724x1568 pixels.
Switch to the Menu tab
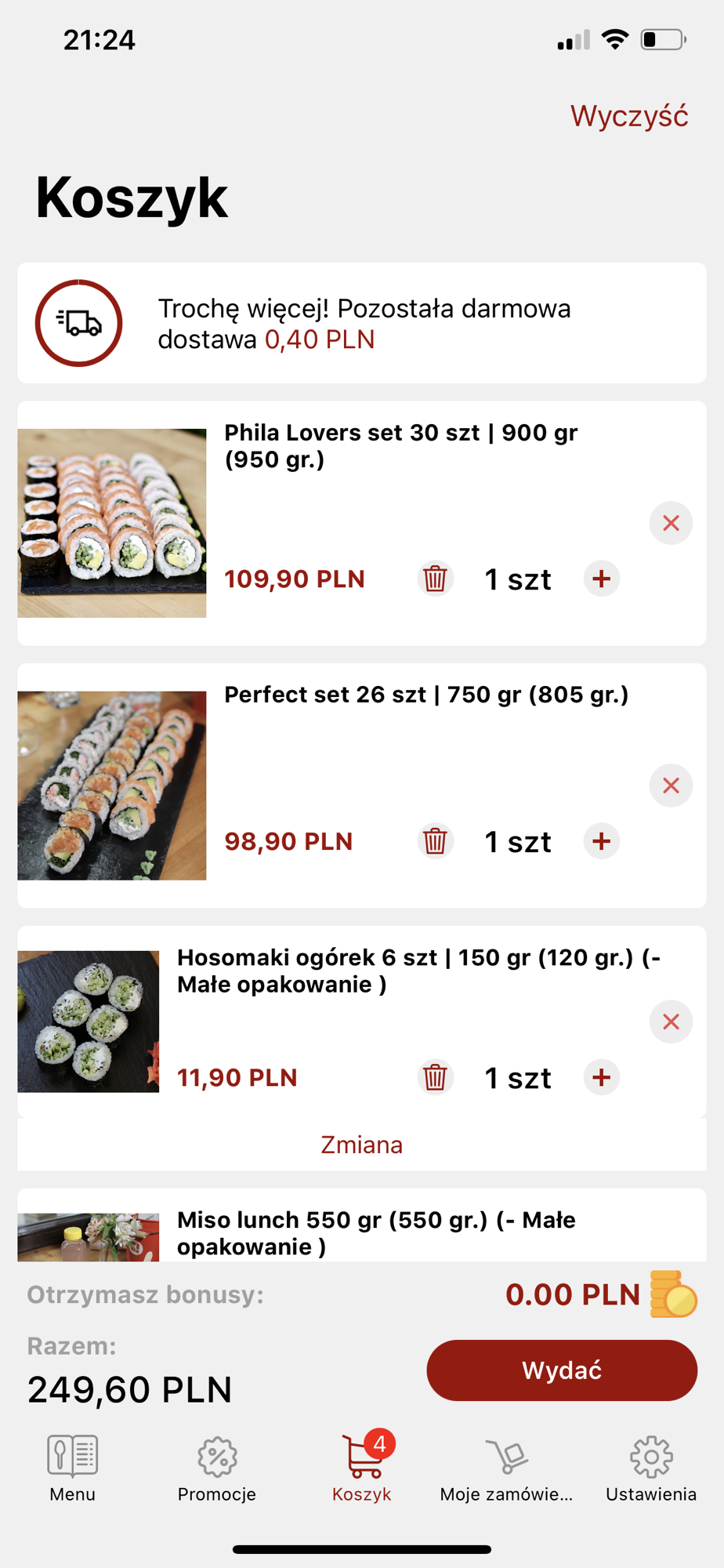pyautogui.click(x=72, y=1468)
